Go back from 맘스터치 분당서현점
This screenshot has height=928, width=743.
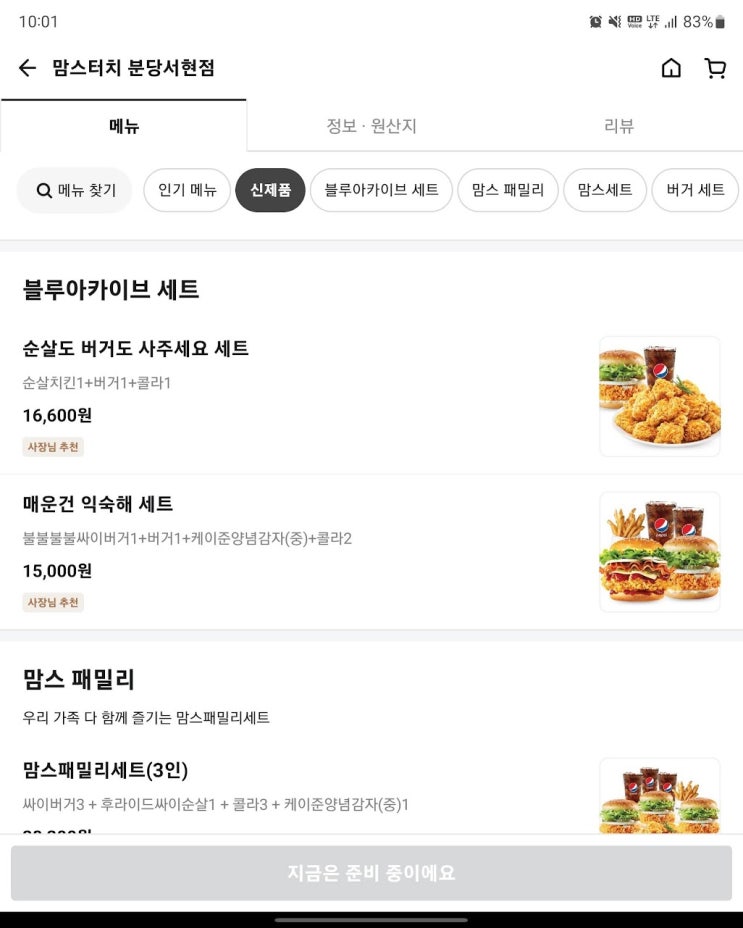27,68
